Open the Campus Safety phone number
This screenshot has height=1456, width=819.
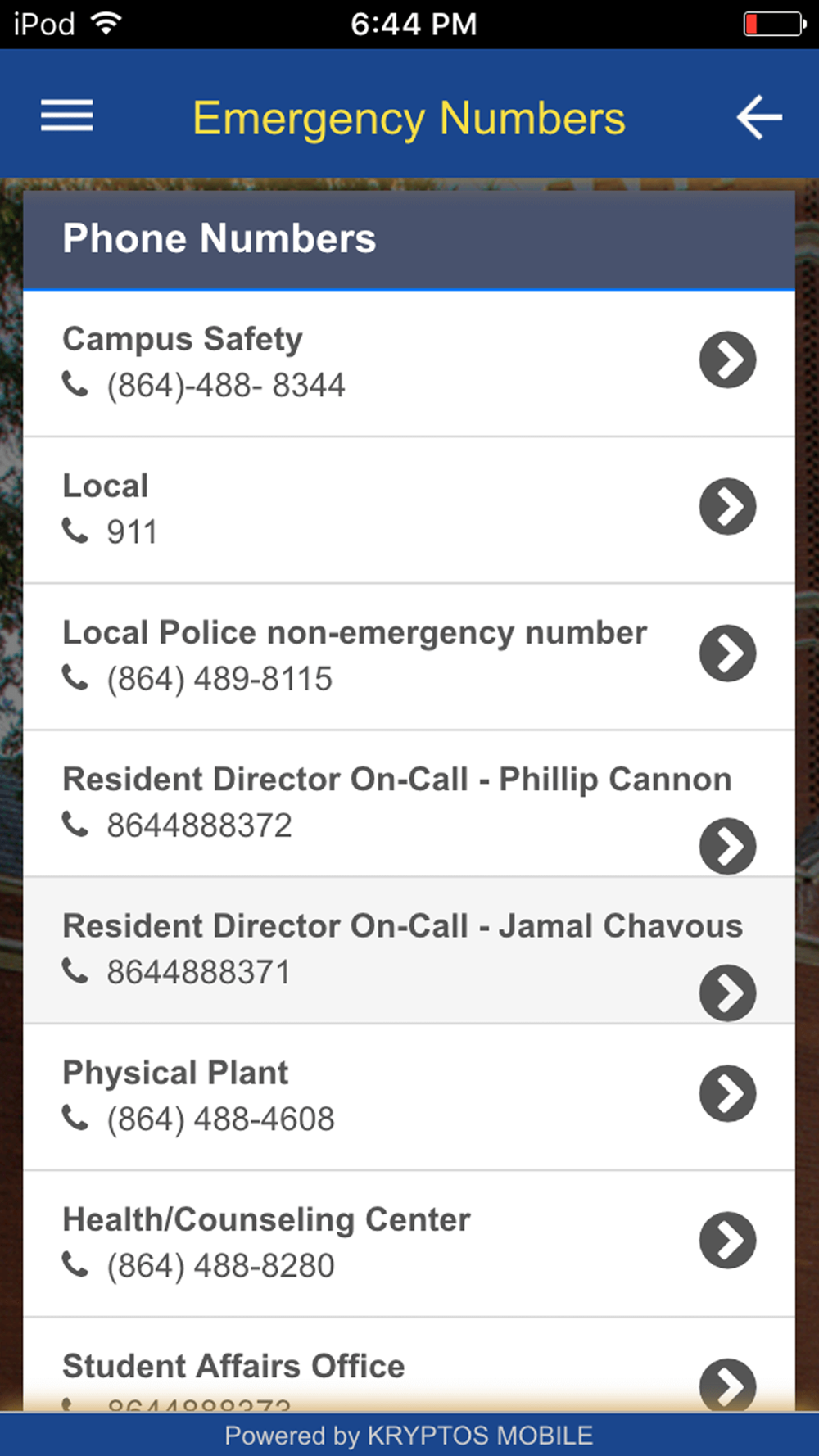(x=409, y=364)
